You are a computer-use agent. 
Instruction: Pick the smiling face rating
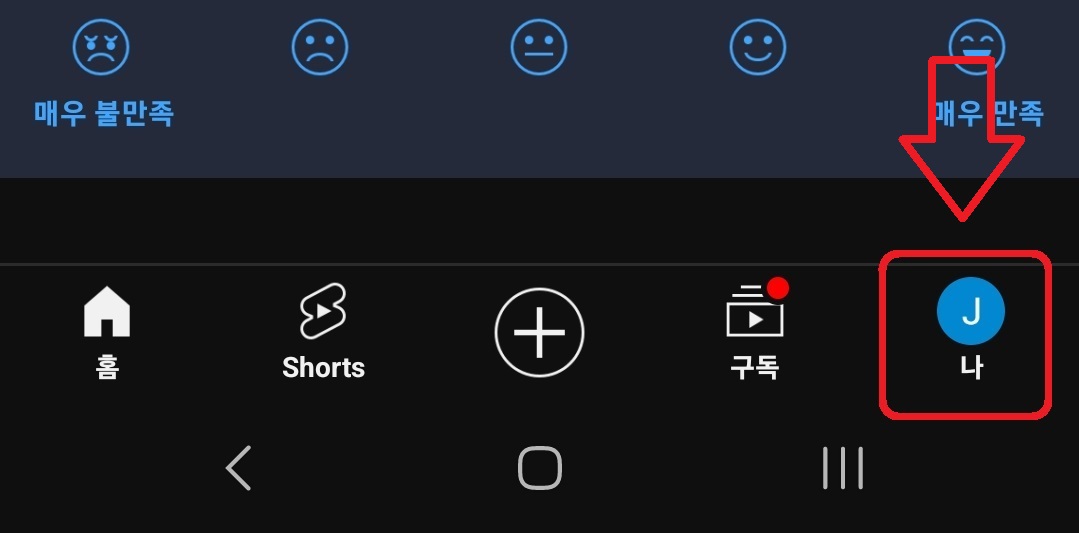[x=757, y=48]
